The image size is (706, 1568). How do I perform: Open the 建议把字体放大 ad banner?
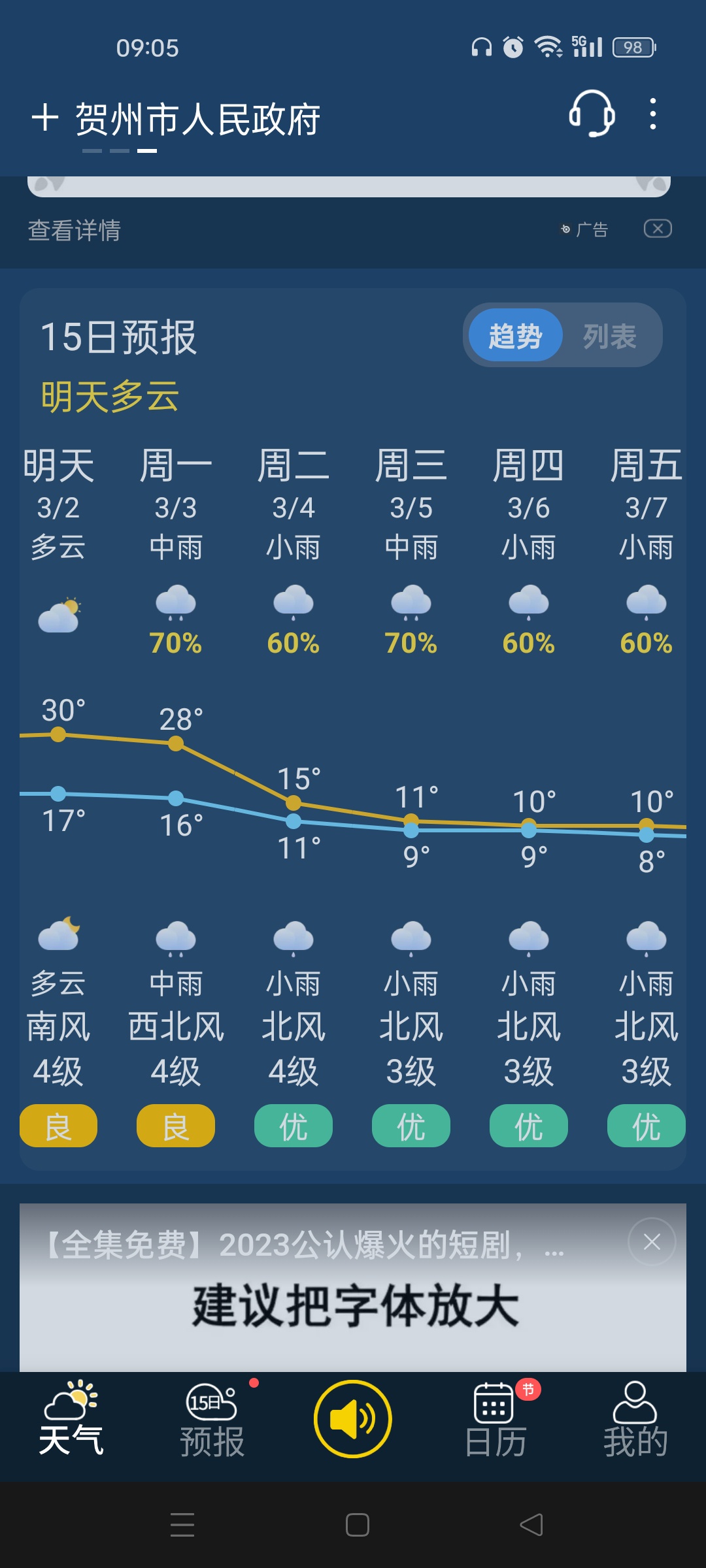coord(353,1287)
